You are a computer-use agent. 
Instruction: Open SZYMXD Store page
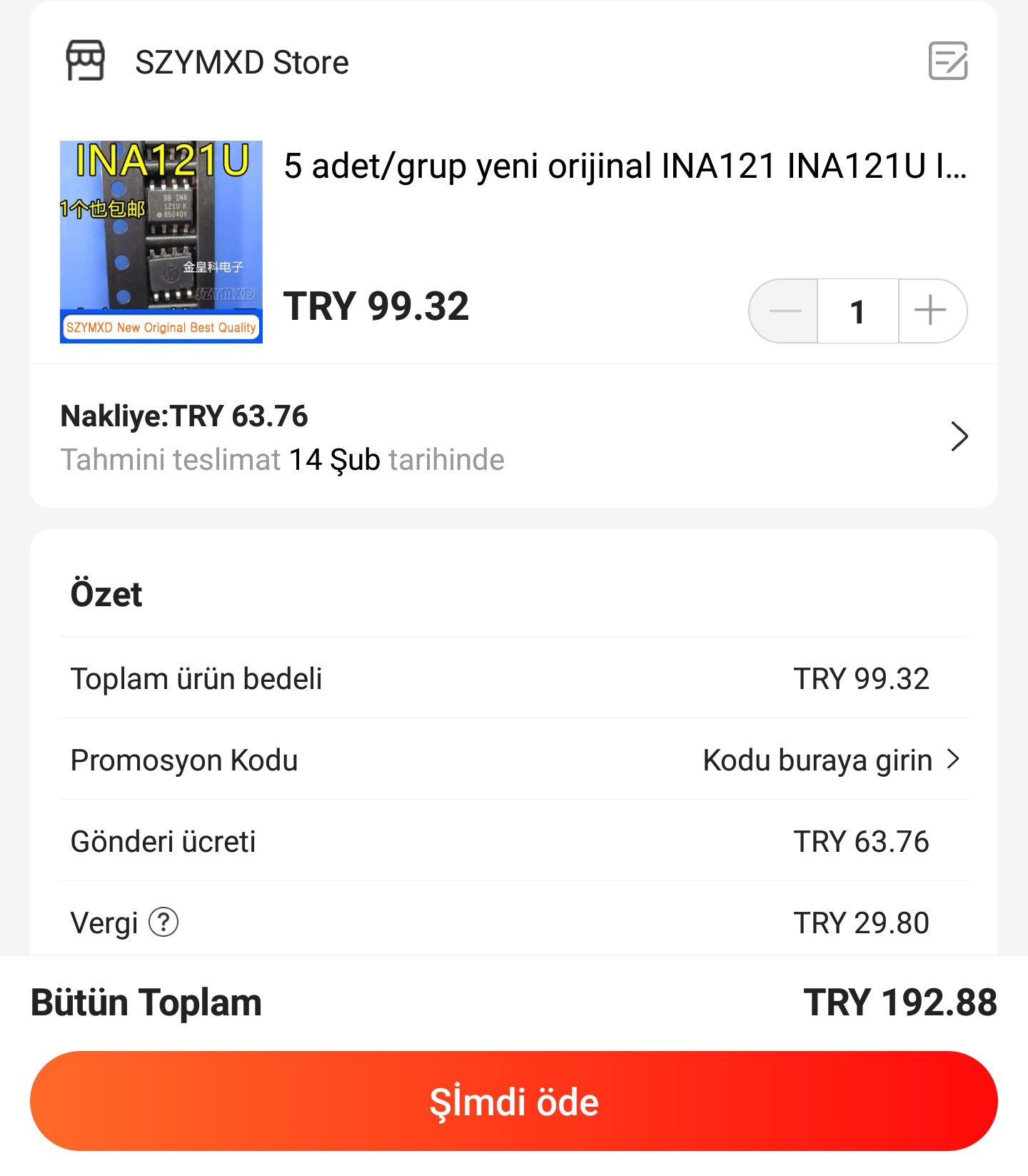pos(241,63)
